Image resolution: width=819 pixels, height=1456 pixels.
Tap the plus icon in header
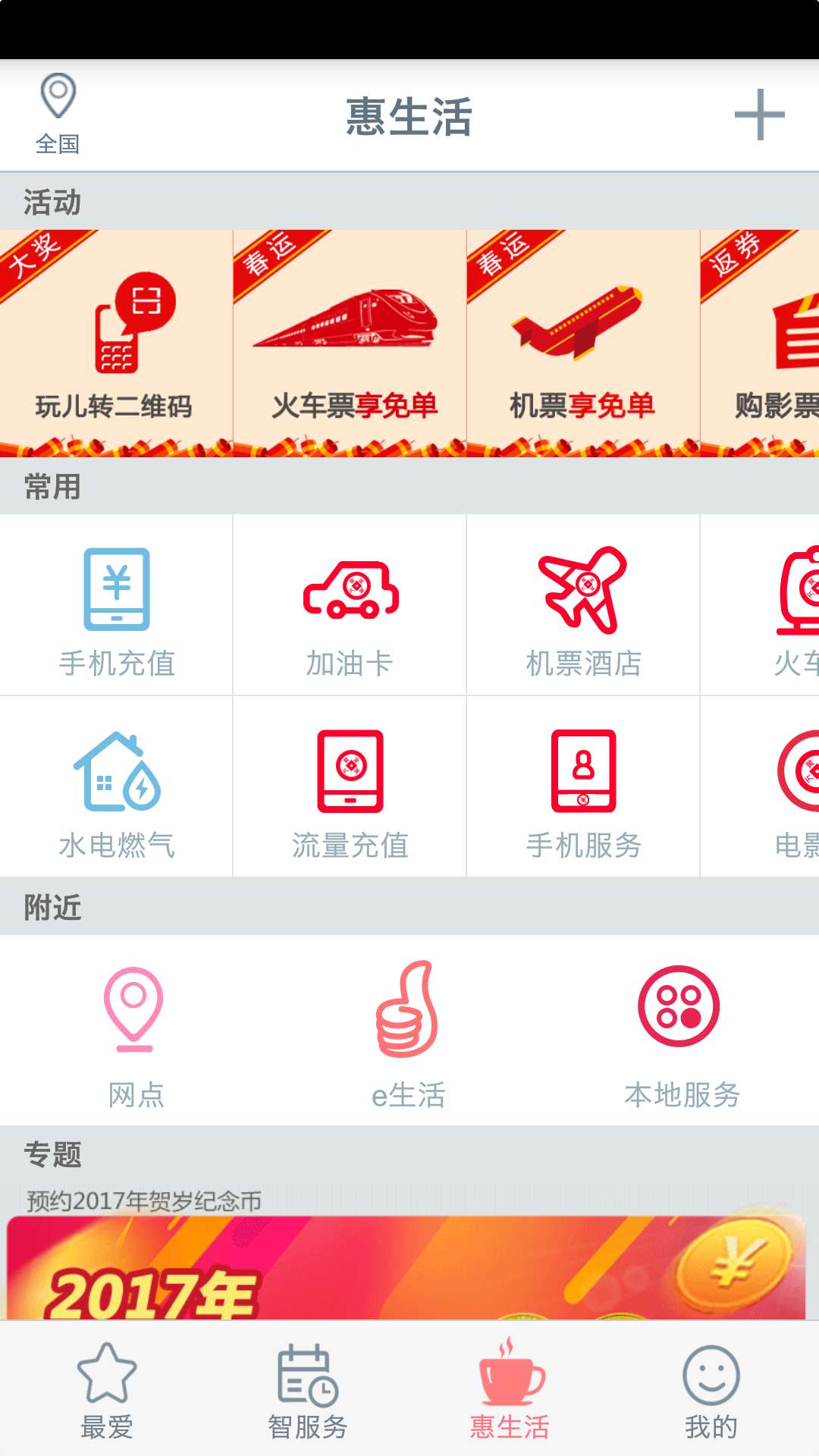click(x=759, y=115)
